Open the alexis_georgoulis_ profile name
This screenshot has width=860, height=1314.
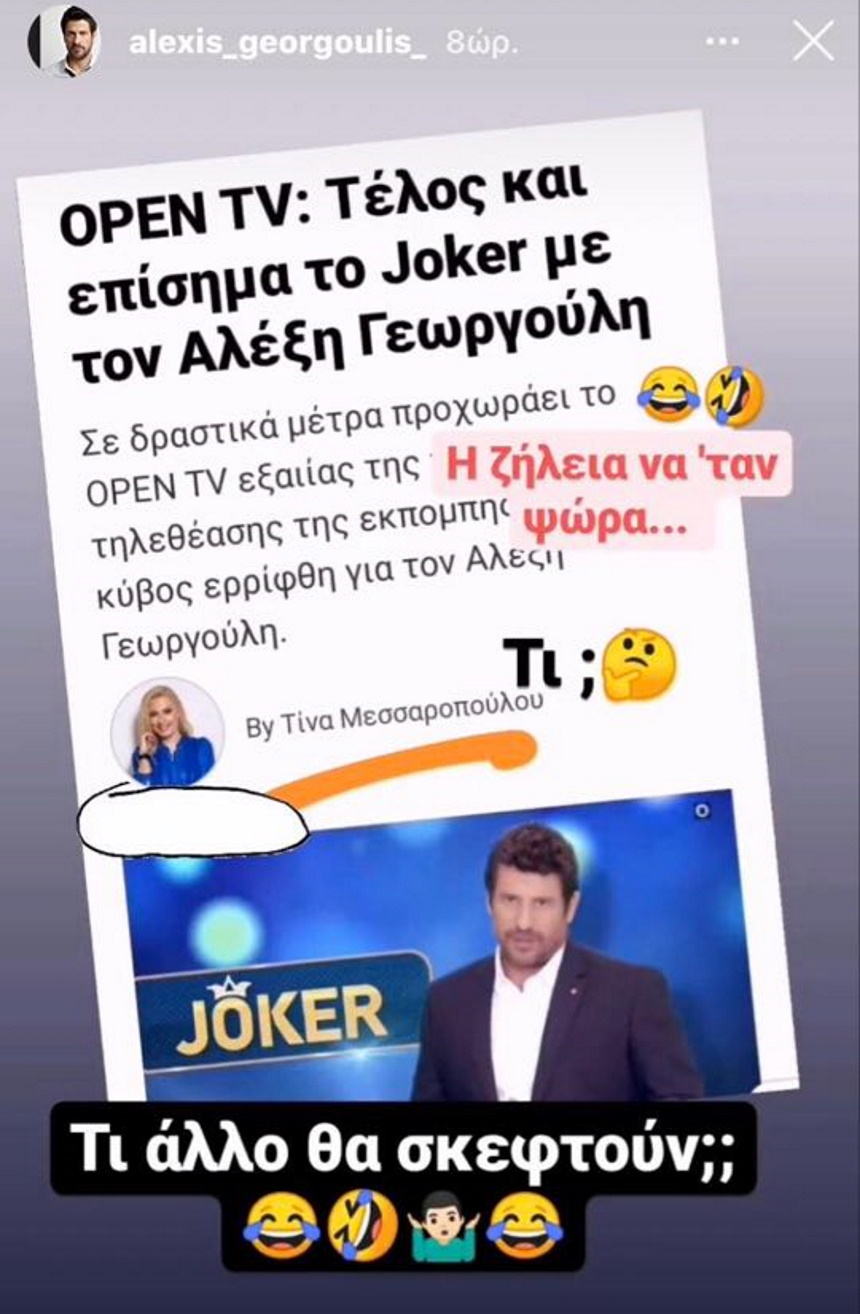(x=278, y=44)
